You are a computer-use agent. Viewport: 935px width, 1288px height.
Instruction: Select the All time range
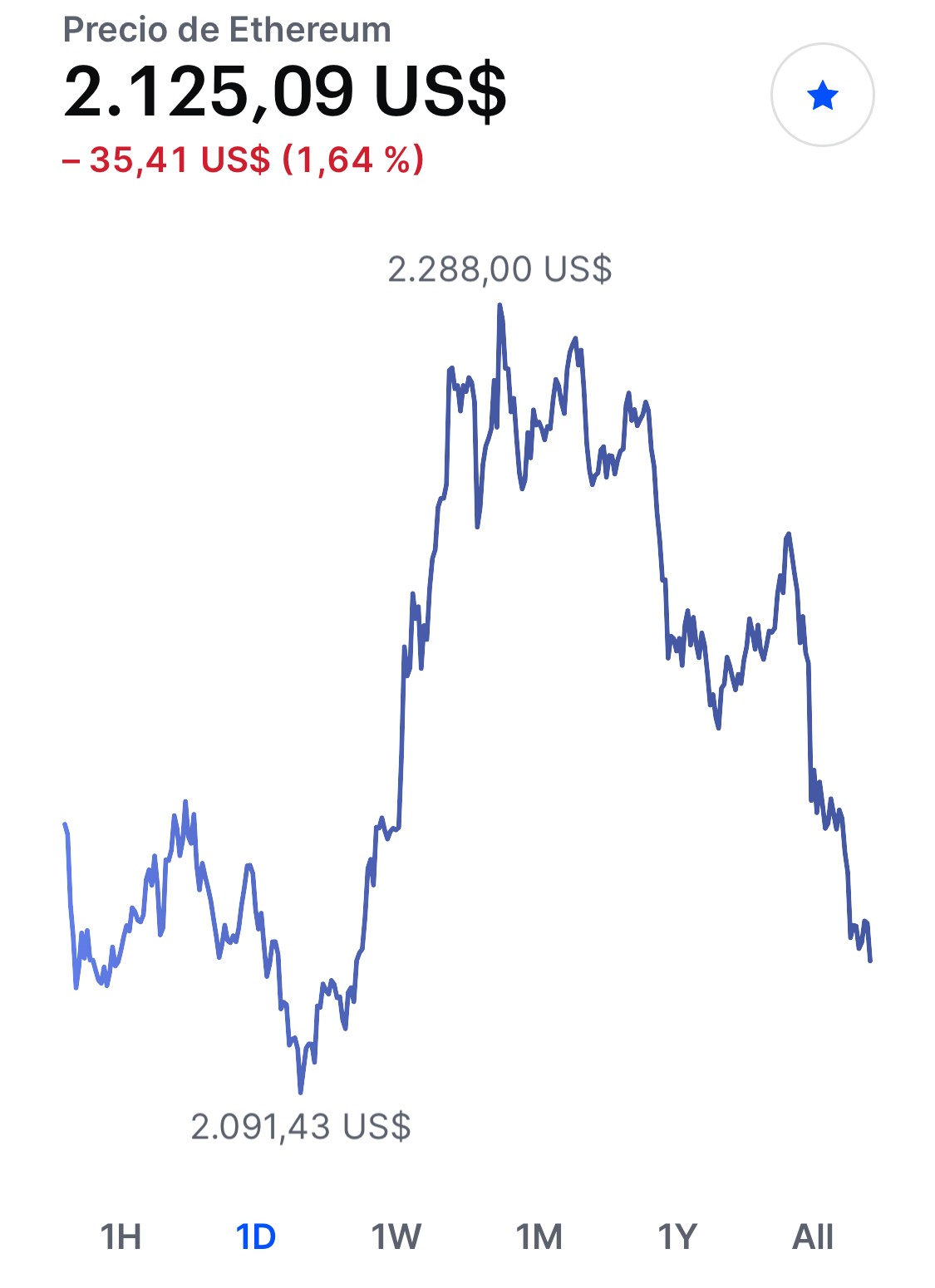click(812, 1237)
